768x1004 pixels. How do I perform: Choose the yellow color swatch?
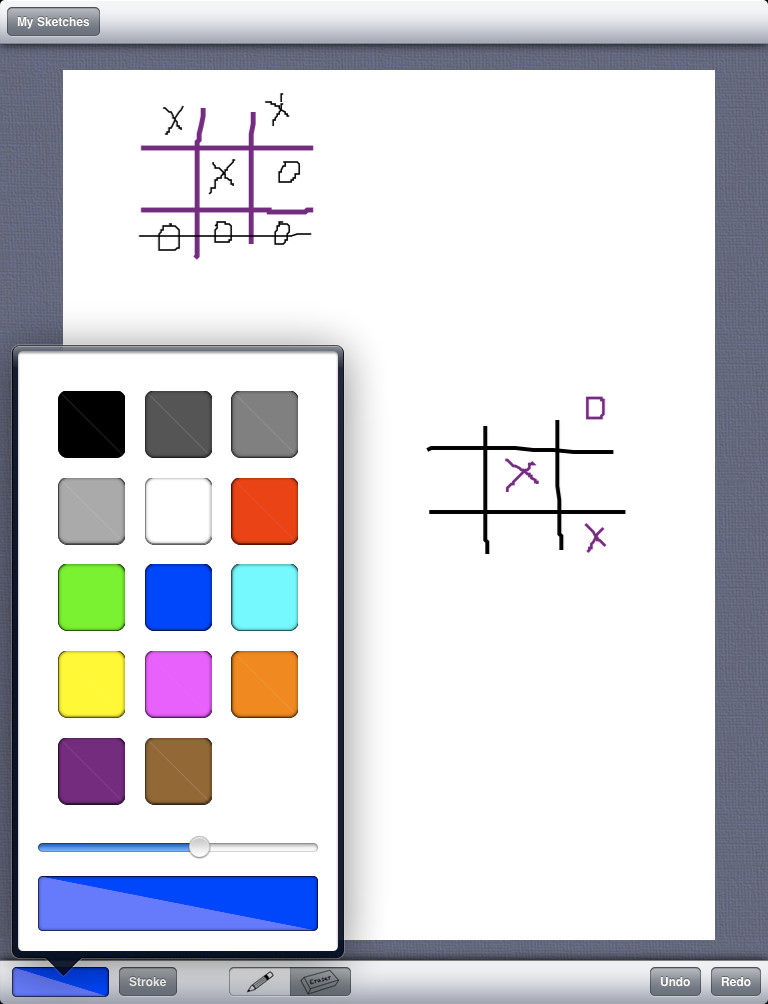[91, 684]
